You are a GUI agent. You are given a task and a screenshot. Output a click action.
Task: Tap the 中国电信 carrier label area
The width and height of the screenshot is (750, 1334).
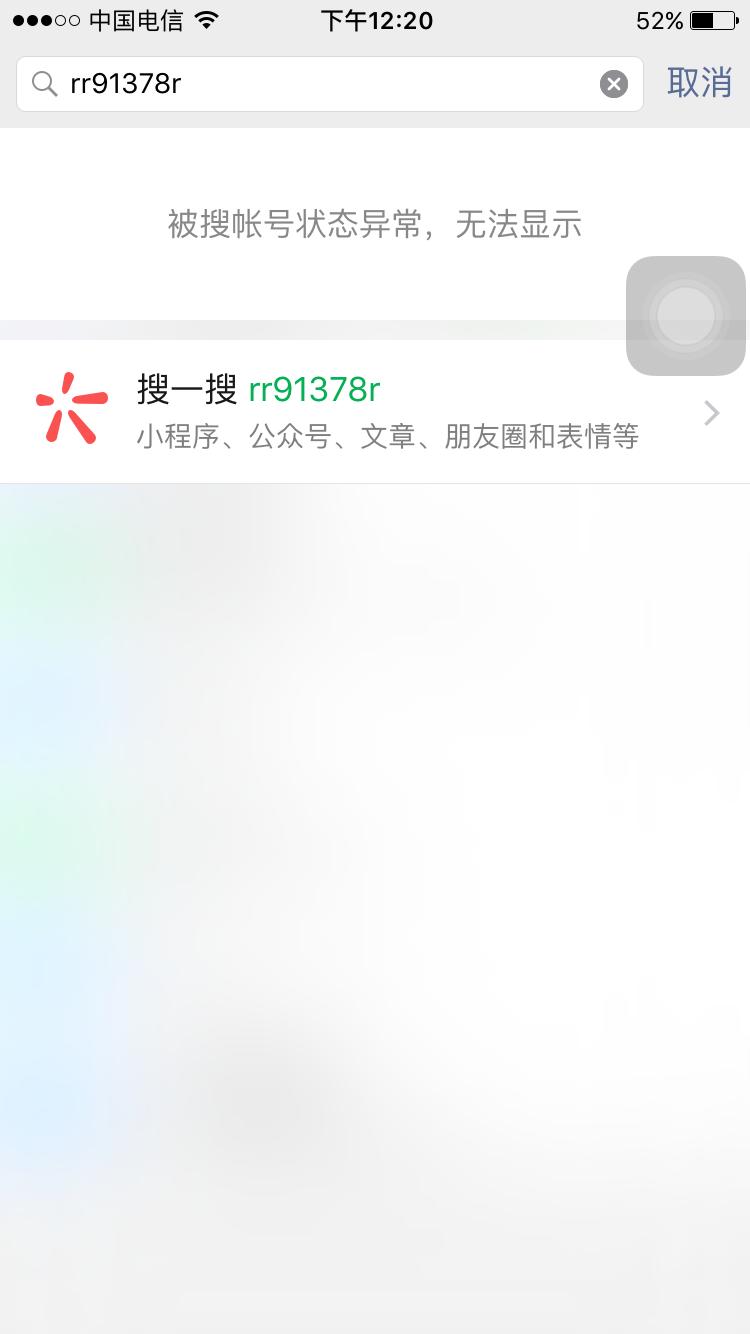130,18
